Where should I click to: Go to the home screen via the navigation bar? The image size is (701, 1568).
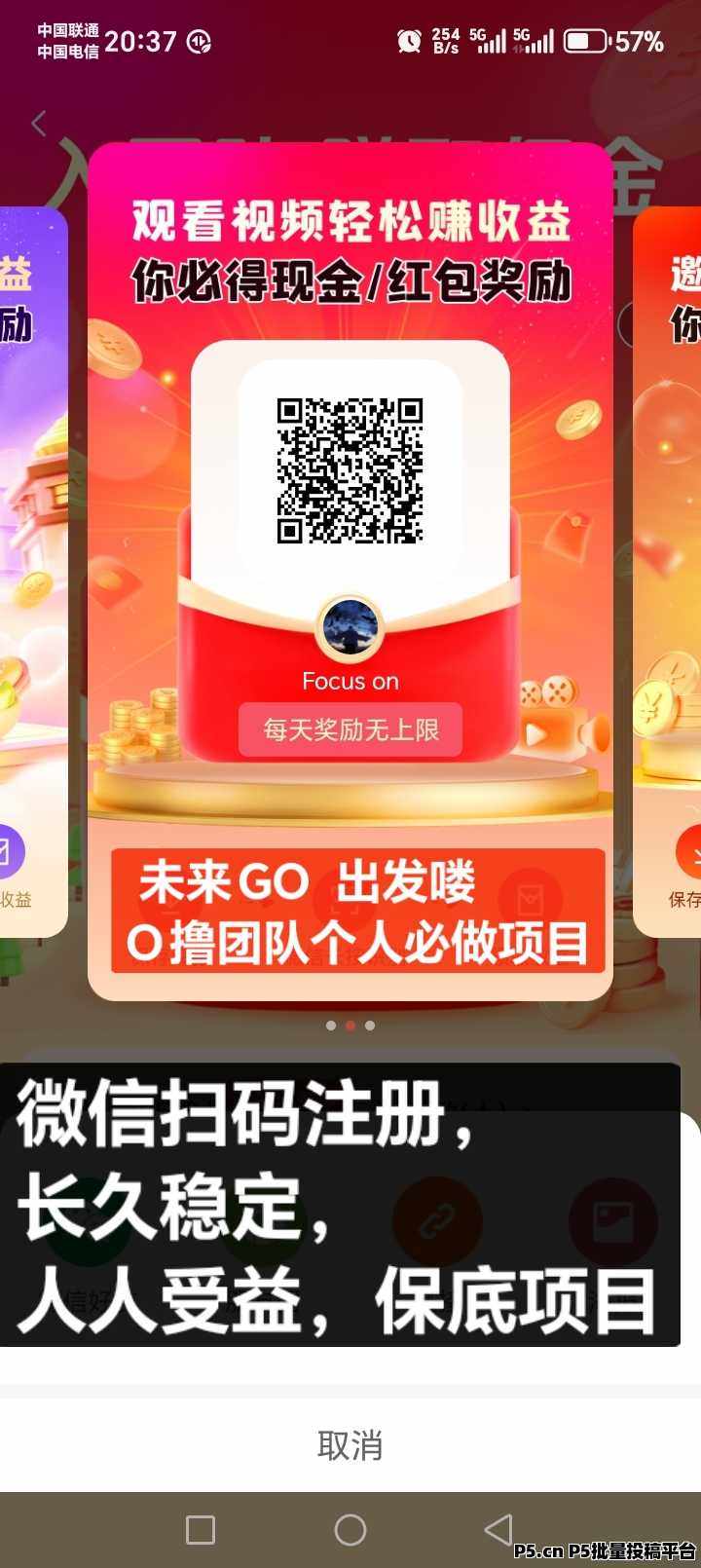click(350, 1529)
